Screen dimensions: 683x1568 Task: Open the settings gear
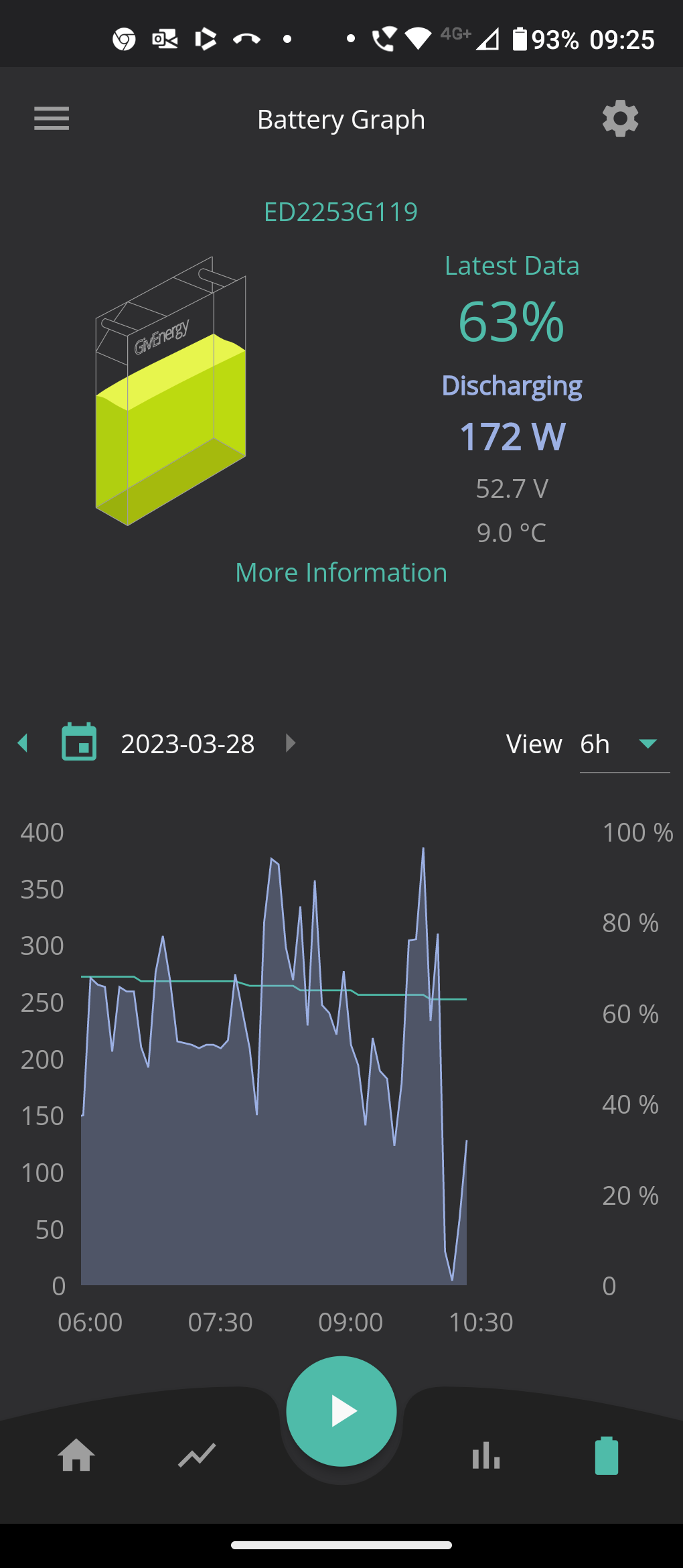click(620, 119)
